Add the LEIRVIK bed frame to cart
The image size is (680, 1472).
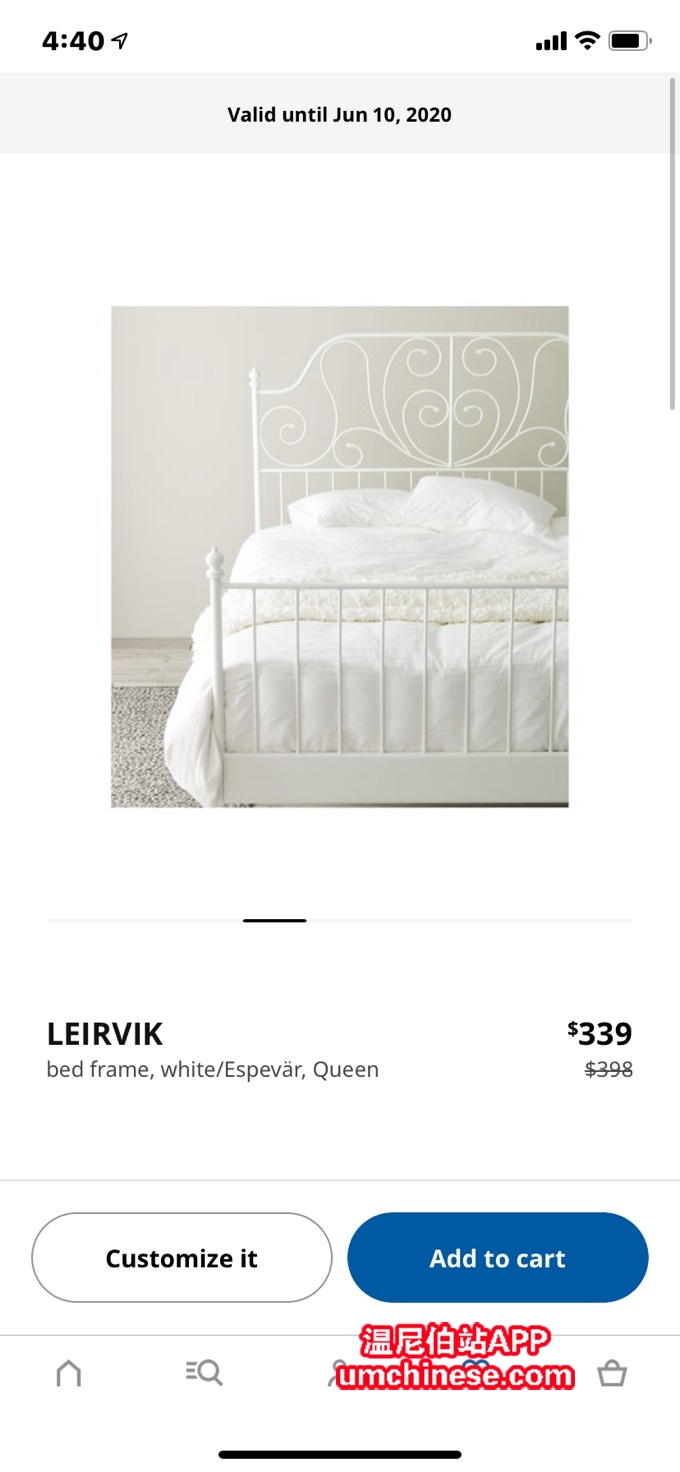click(x=497, y=1257)
